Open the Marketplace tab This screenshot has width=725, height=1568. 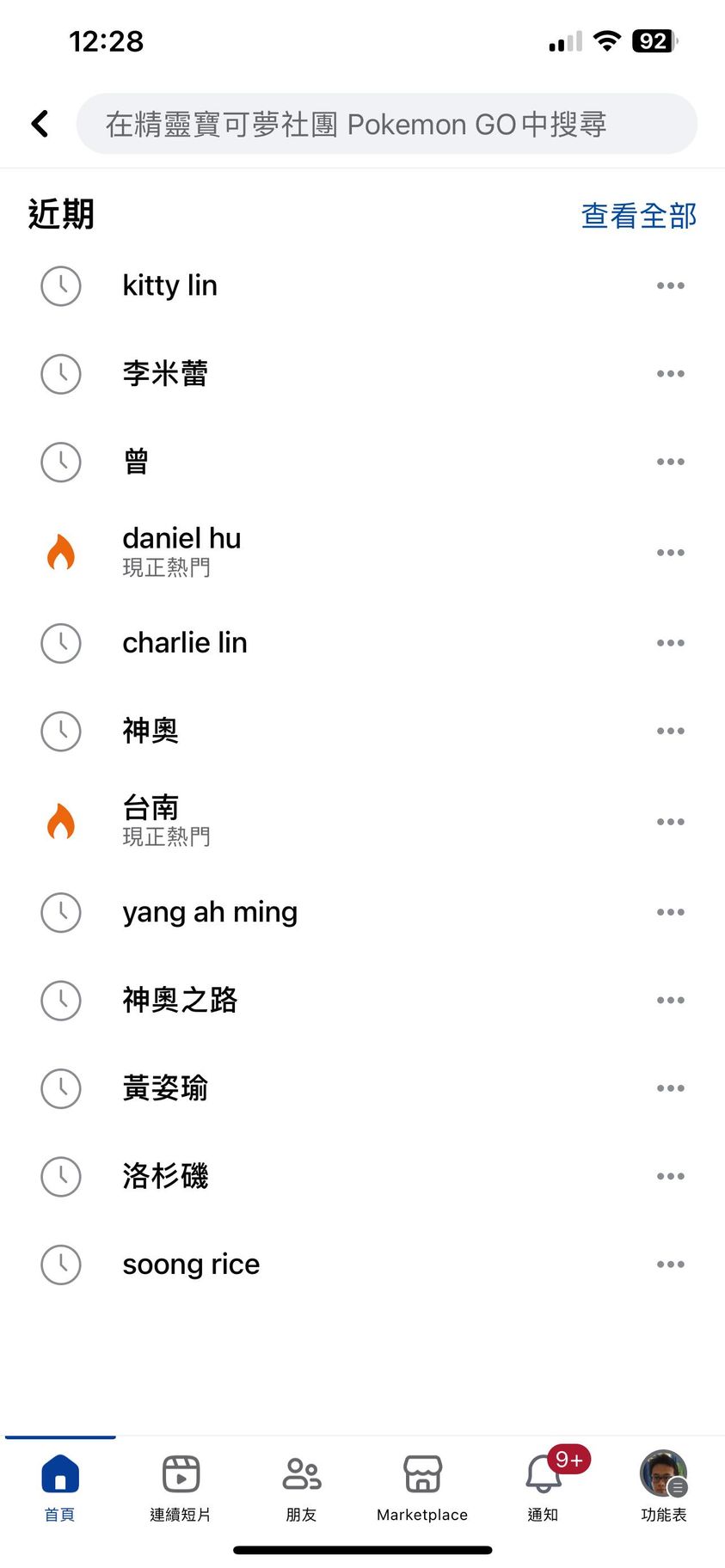click(422, 1486)
